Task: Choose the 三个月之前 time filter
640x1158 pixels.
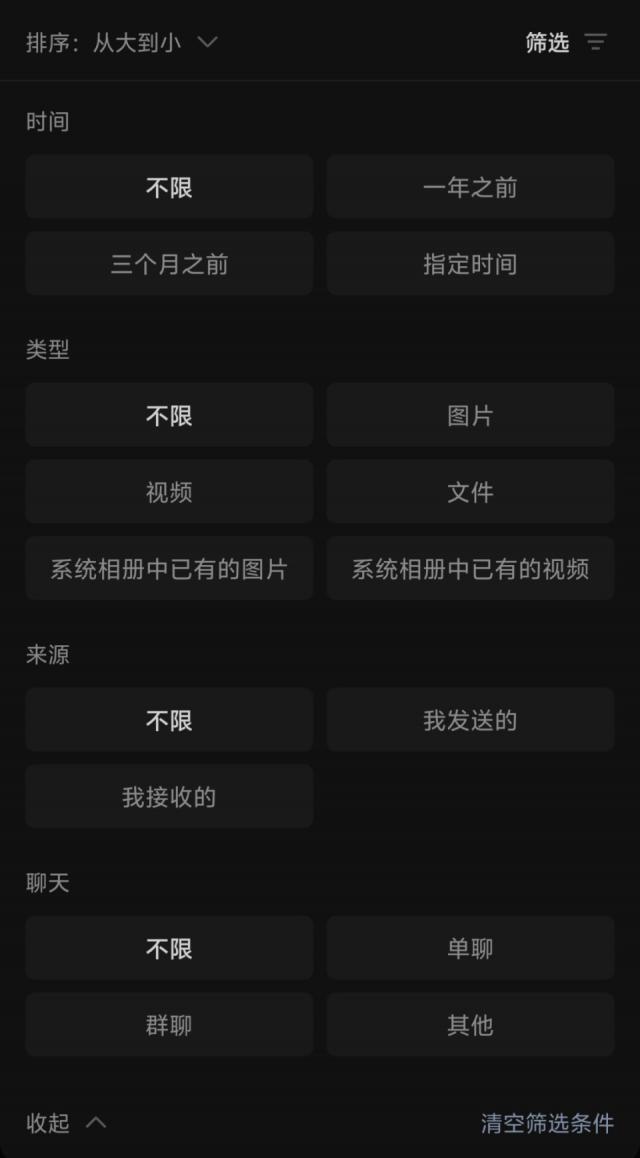Action: point(169,264)
